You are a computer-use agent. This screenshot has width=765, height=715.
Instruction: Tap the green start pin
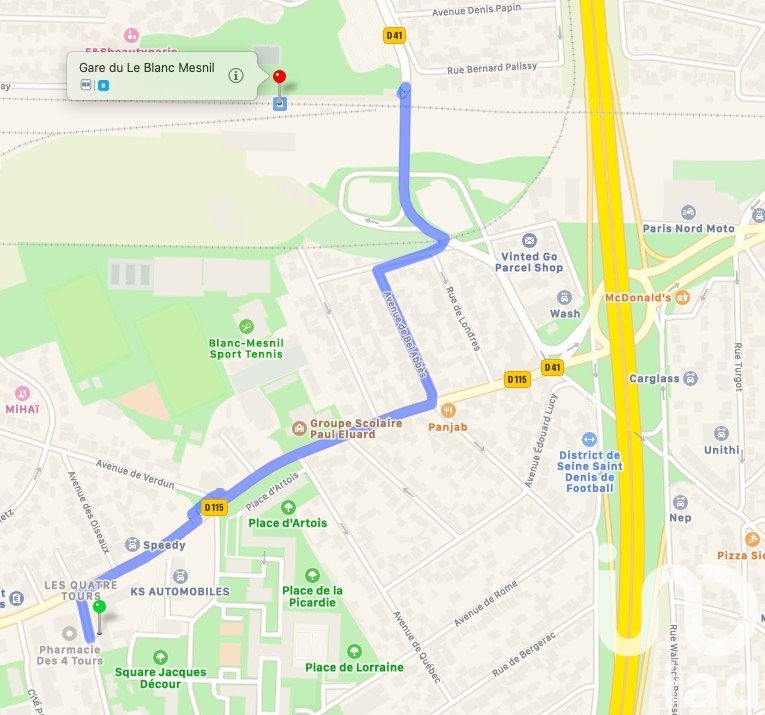click(98, 608)
